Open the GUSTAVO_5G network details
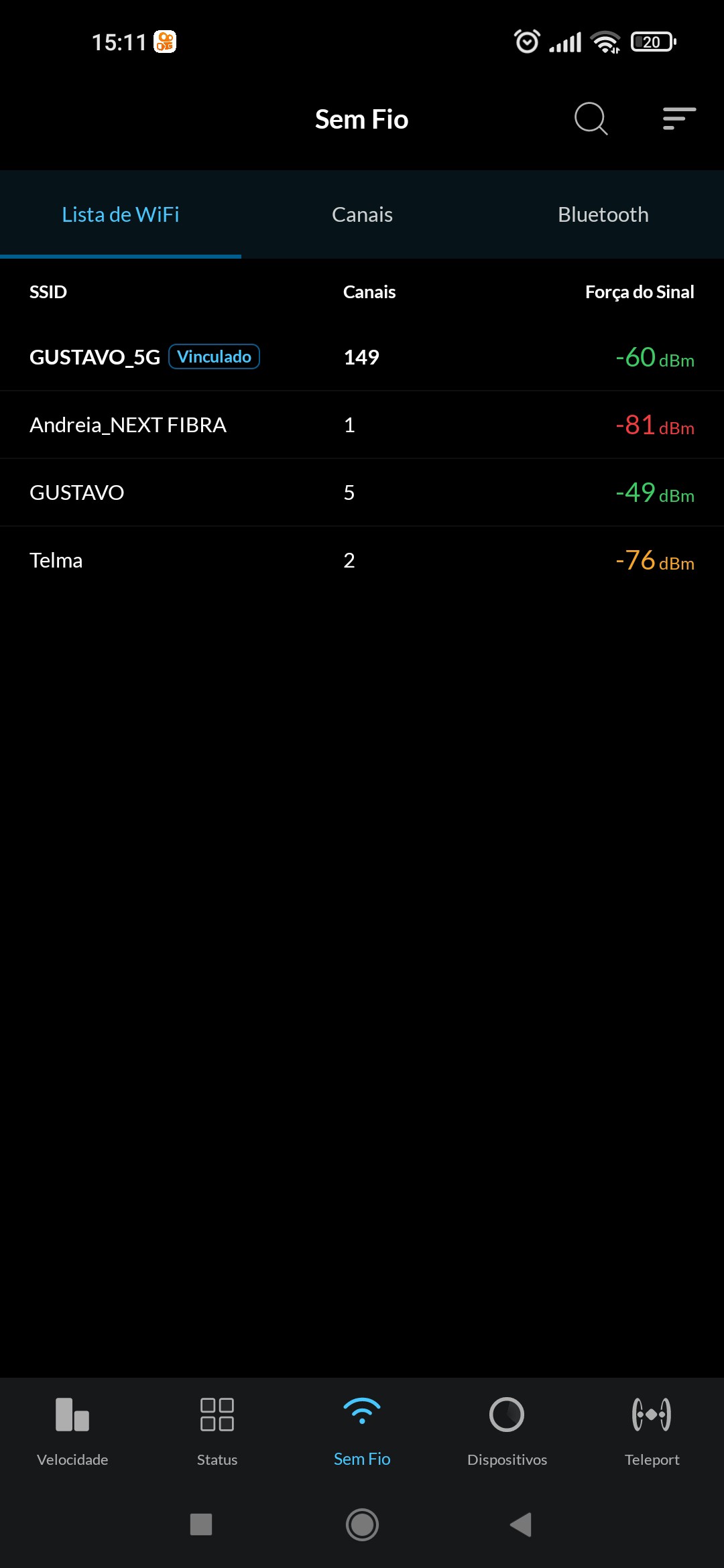 point(95,357)
